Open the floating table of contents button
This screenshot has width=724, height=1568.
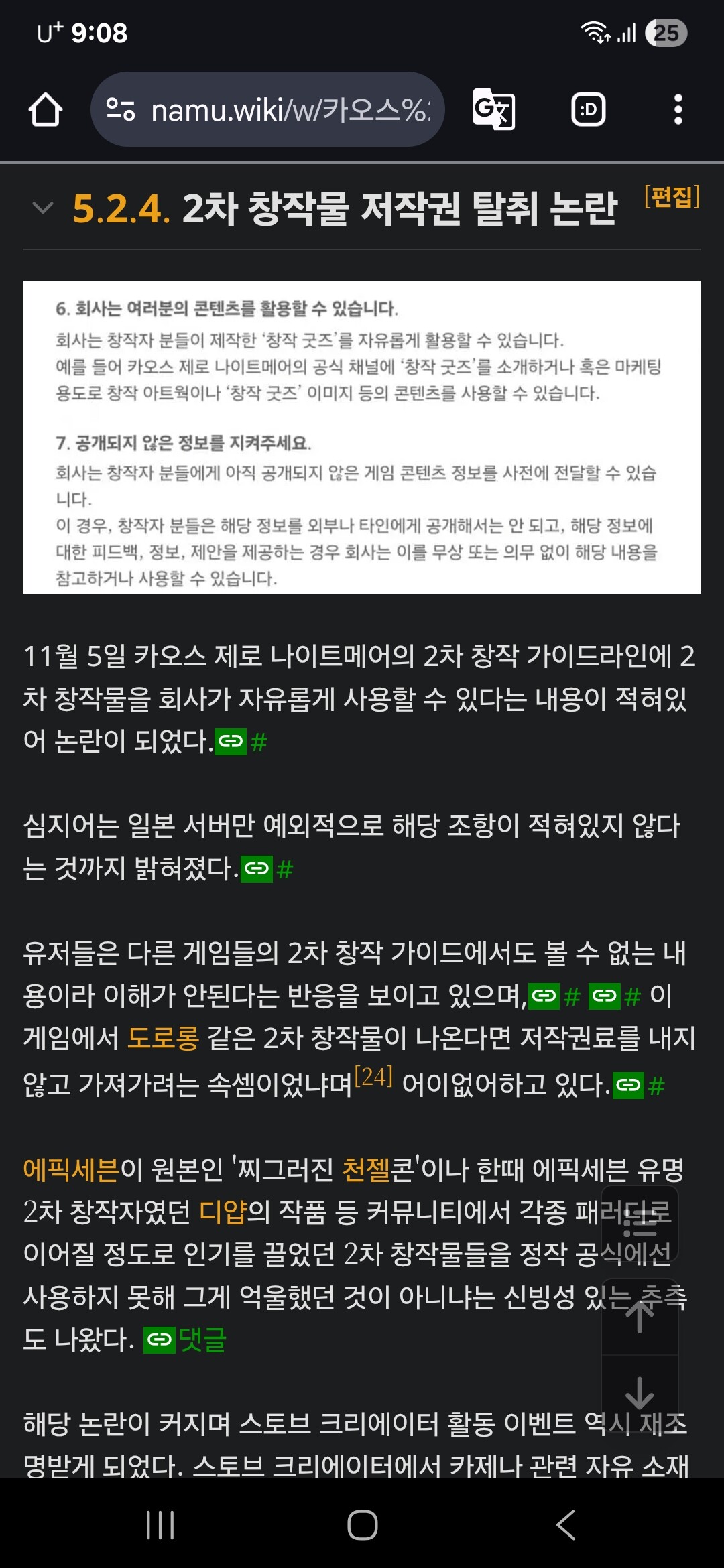pos(640,1224)
